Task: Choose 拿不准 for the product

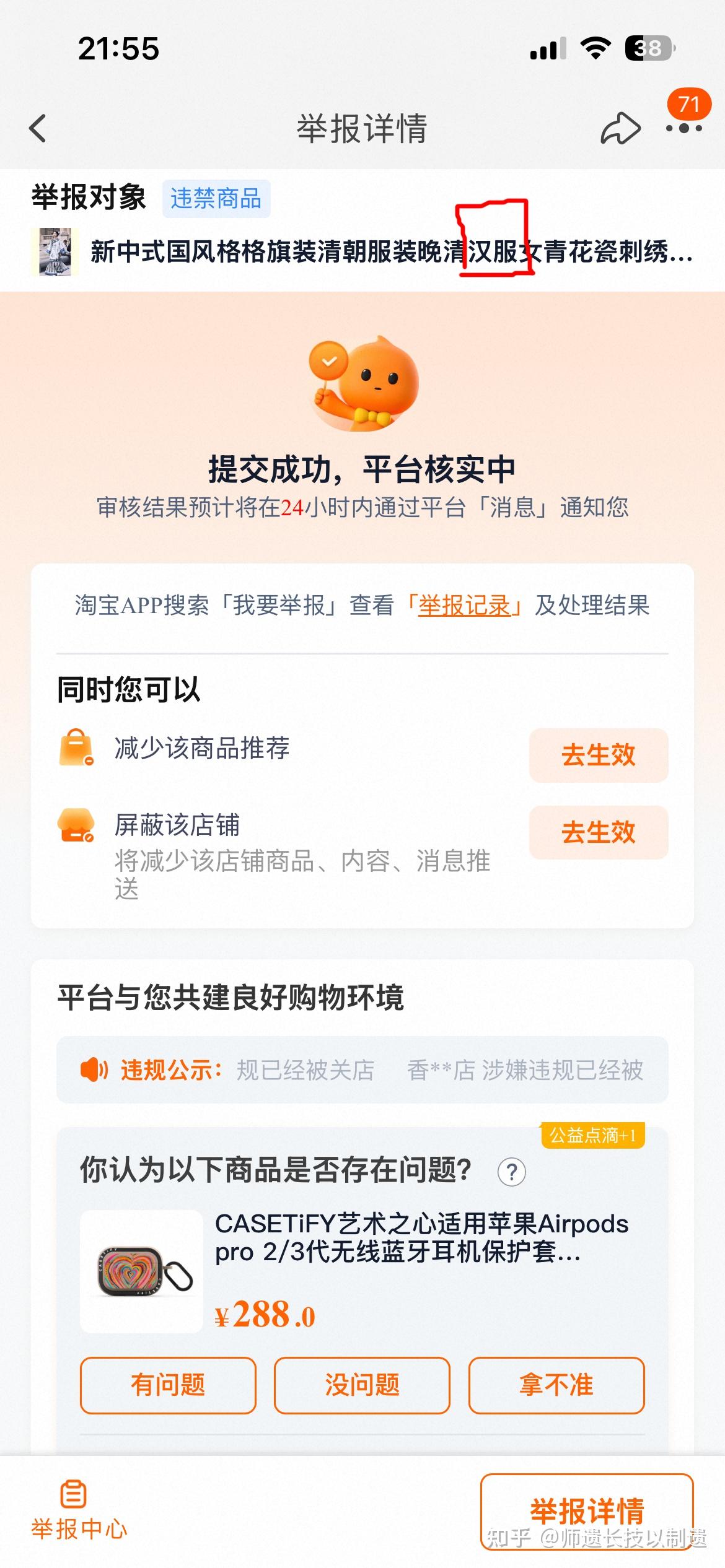Action: tap(556, 1385)
